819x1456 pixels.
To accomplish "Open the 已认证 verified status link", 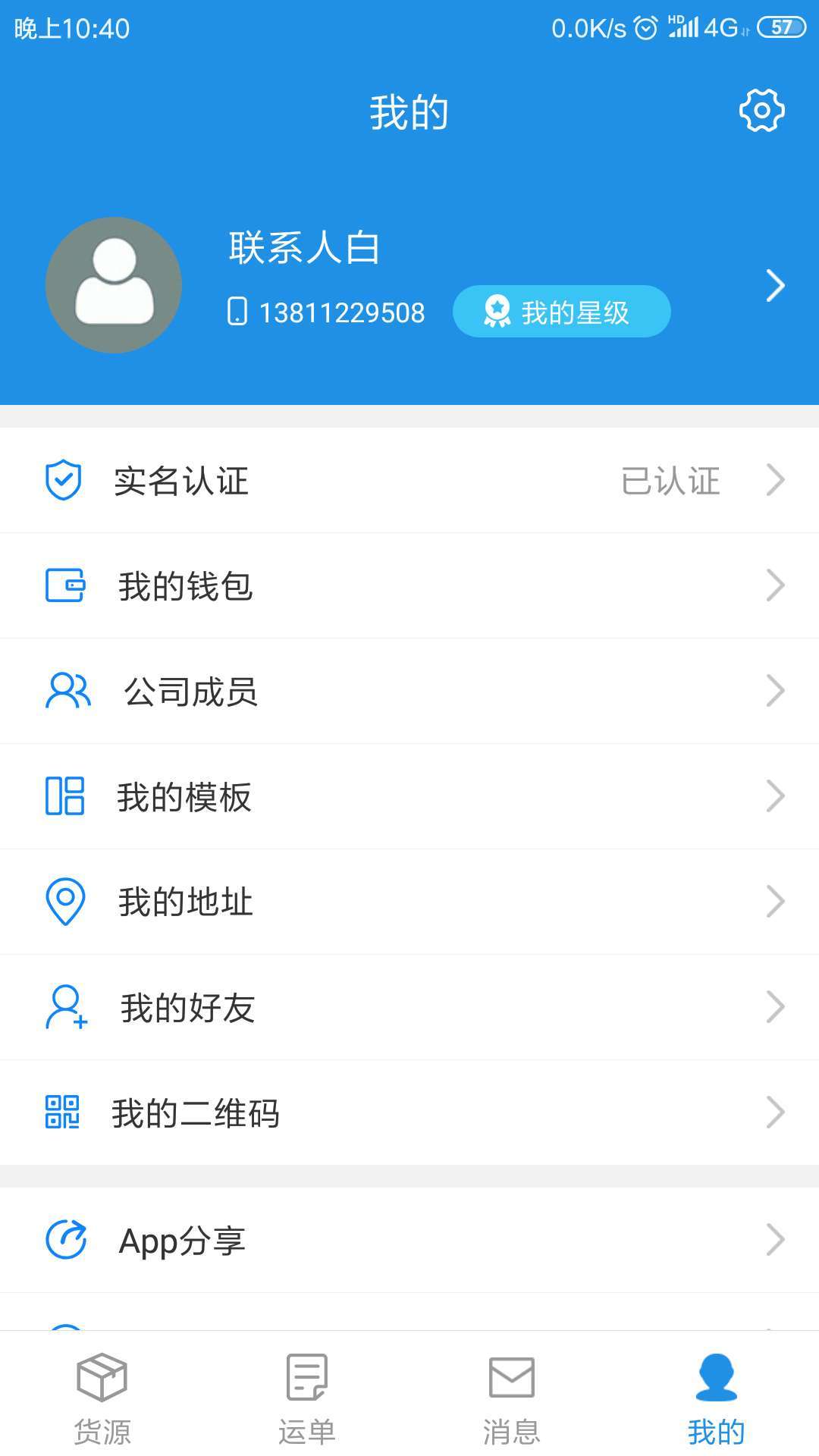I will 670,480.
